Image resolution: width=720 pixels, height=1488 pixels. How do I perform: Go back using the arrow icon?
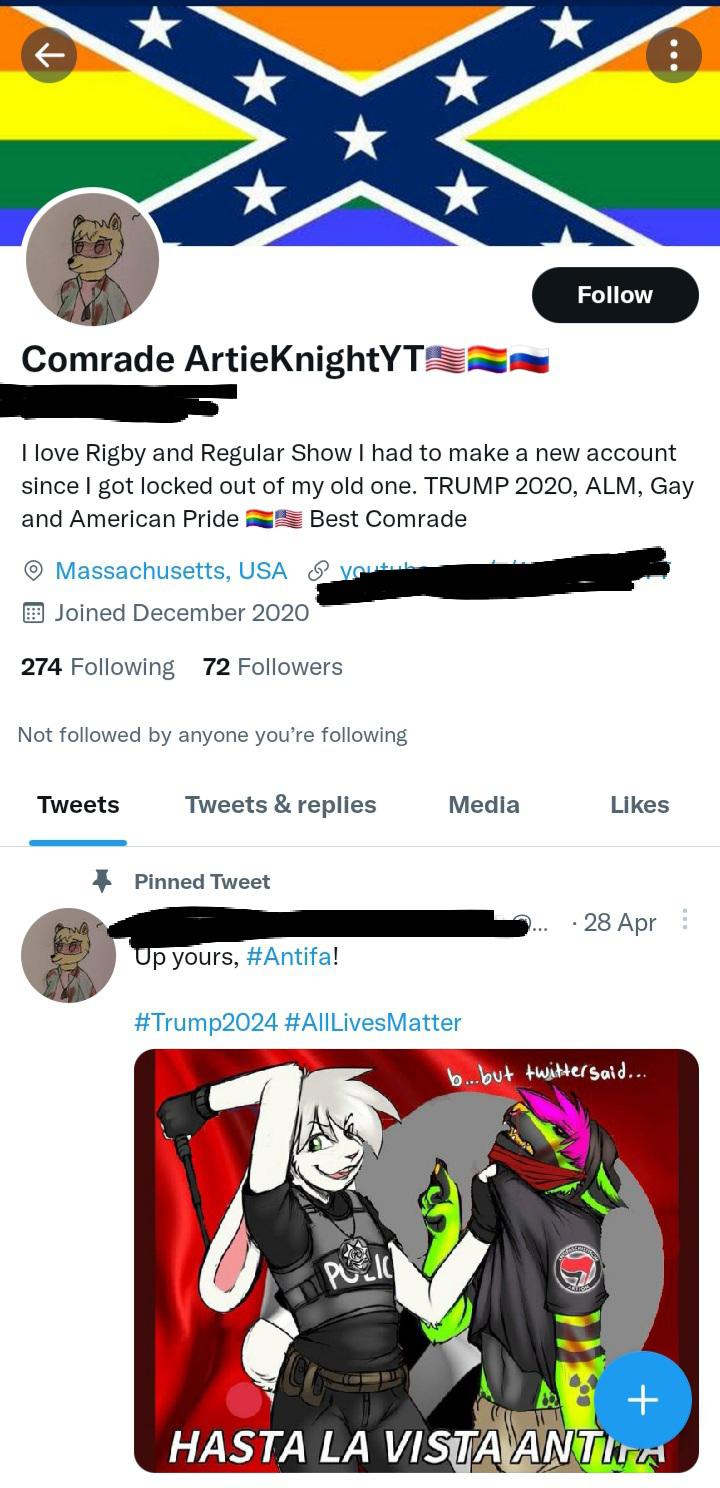coord(49,56)
